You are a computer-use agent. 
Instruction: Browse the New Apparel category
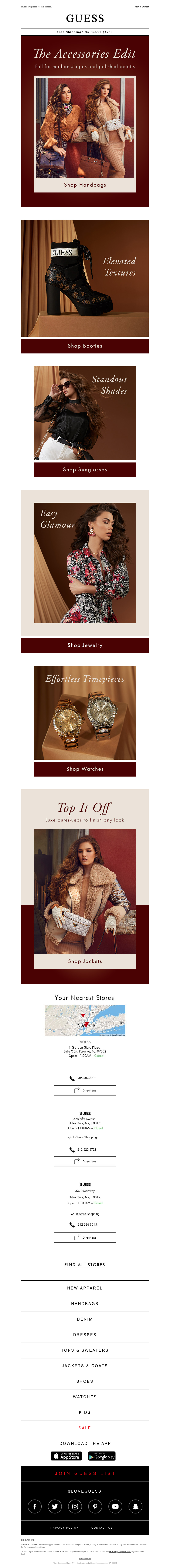coord(85,1288)
